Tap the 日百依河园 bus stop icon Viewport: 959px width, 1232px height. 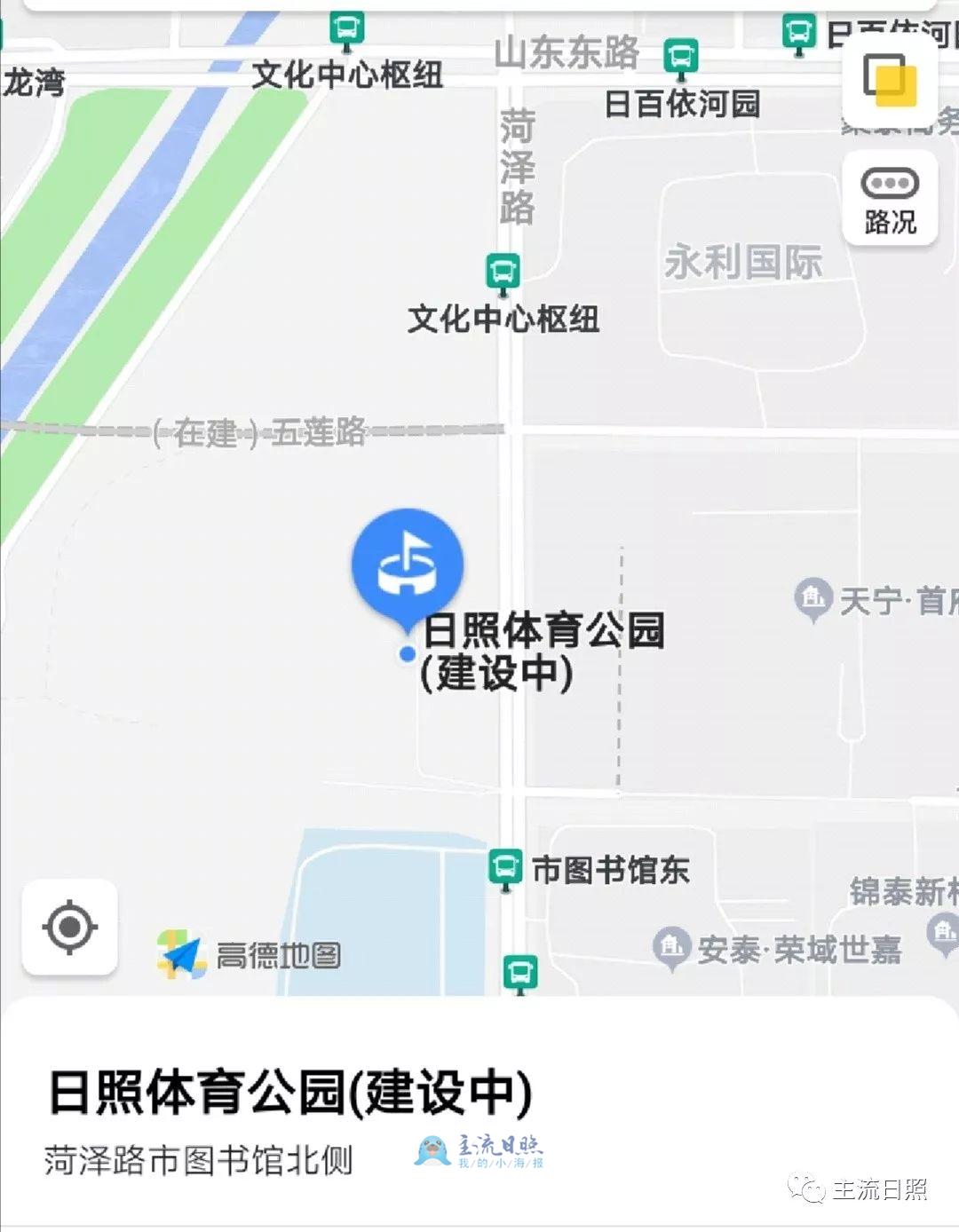678,55
